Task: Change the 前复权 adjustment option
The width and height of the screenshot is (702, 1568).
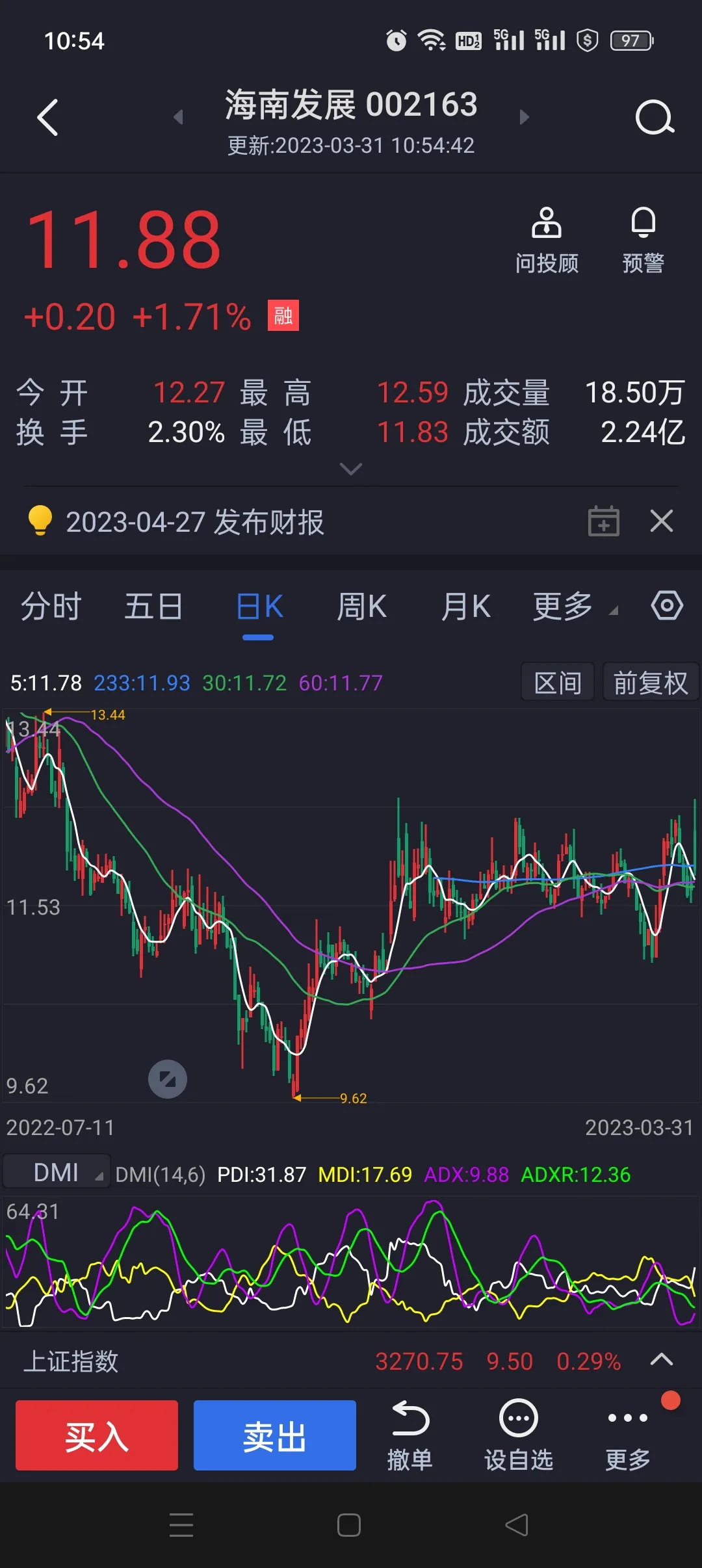Action: (651, 683)
